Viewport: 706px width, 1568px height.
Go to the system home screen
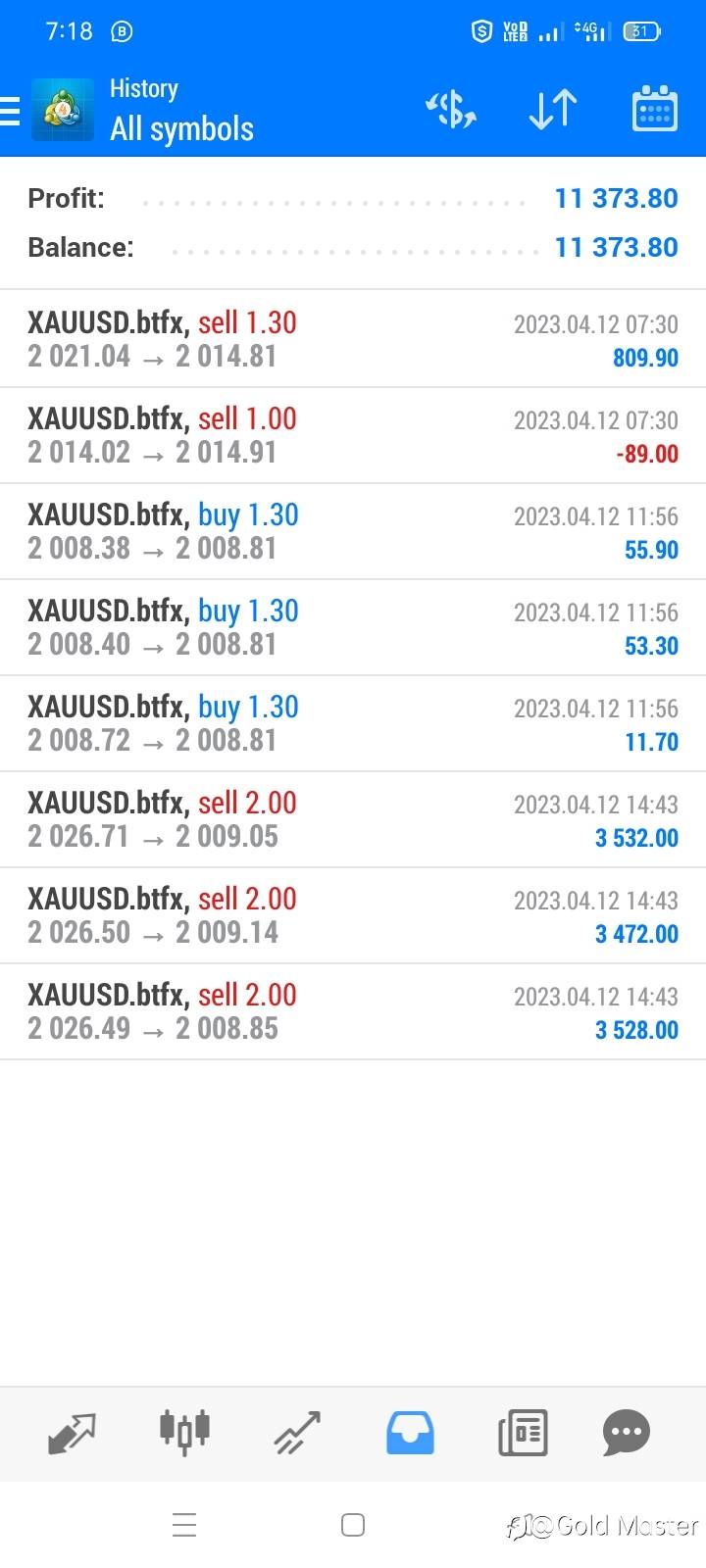click(x=353, y=1525)
